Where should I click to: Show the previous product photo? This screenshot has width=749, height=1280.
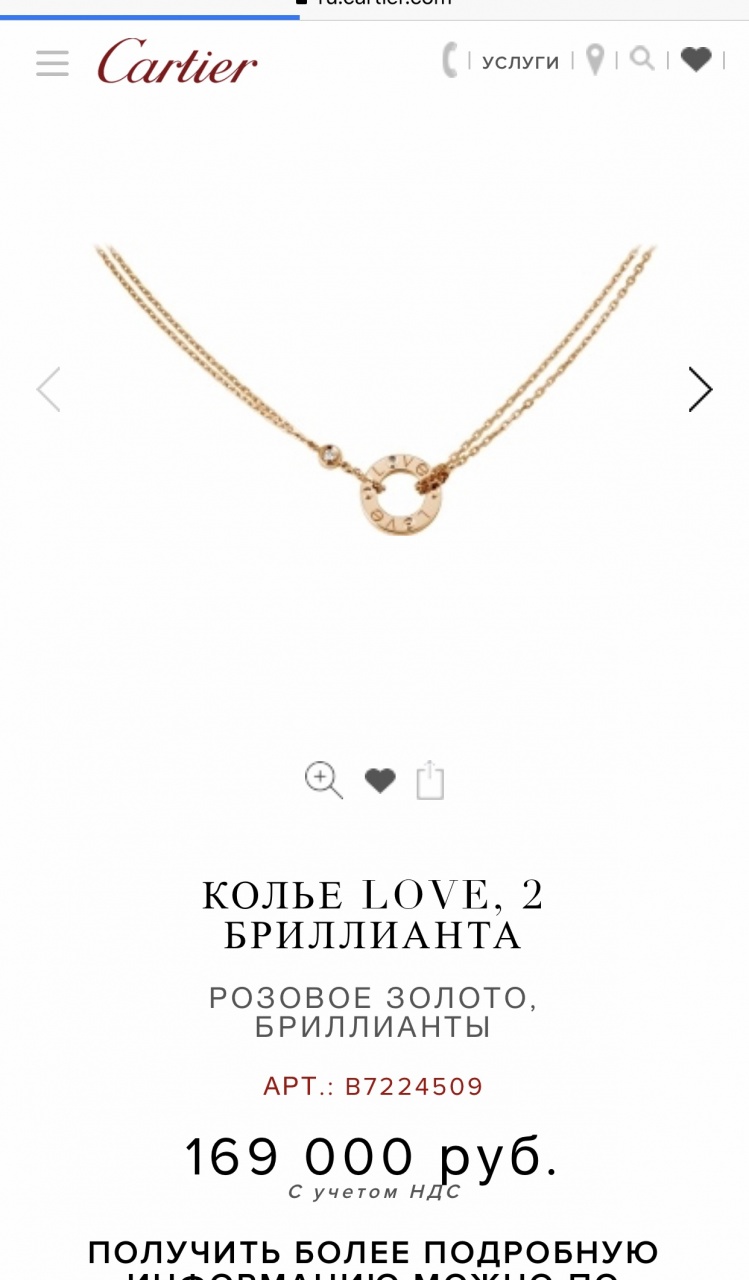(48, 389)
